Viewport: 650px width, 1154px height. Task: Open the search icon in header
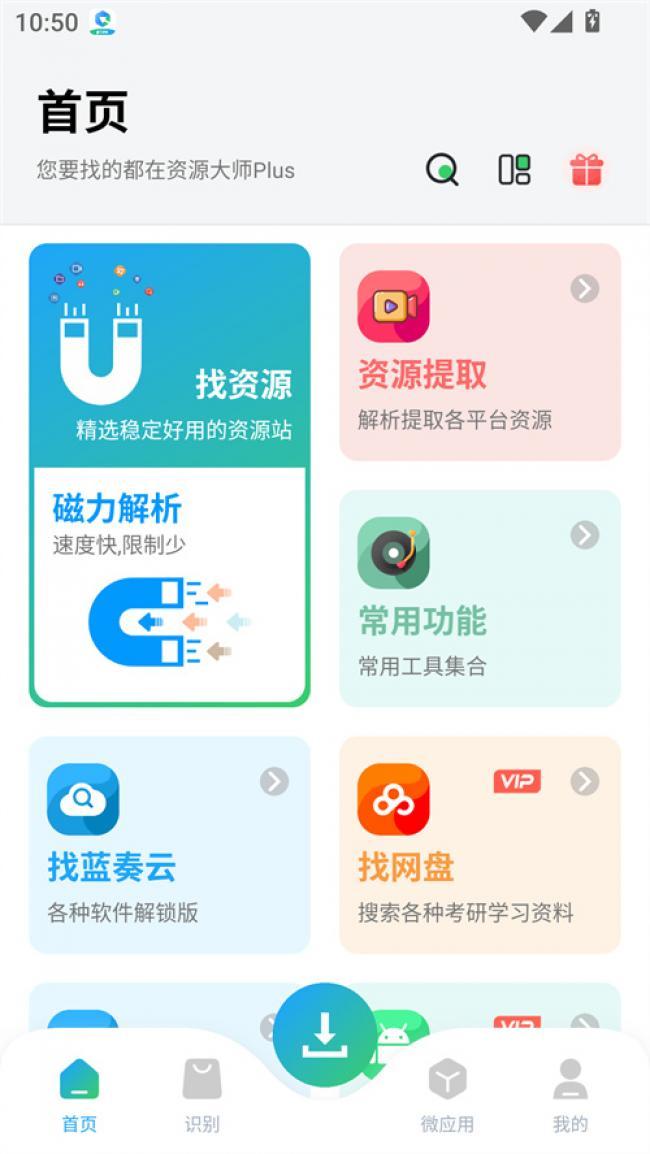click(x=442, y=170)
